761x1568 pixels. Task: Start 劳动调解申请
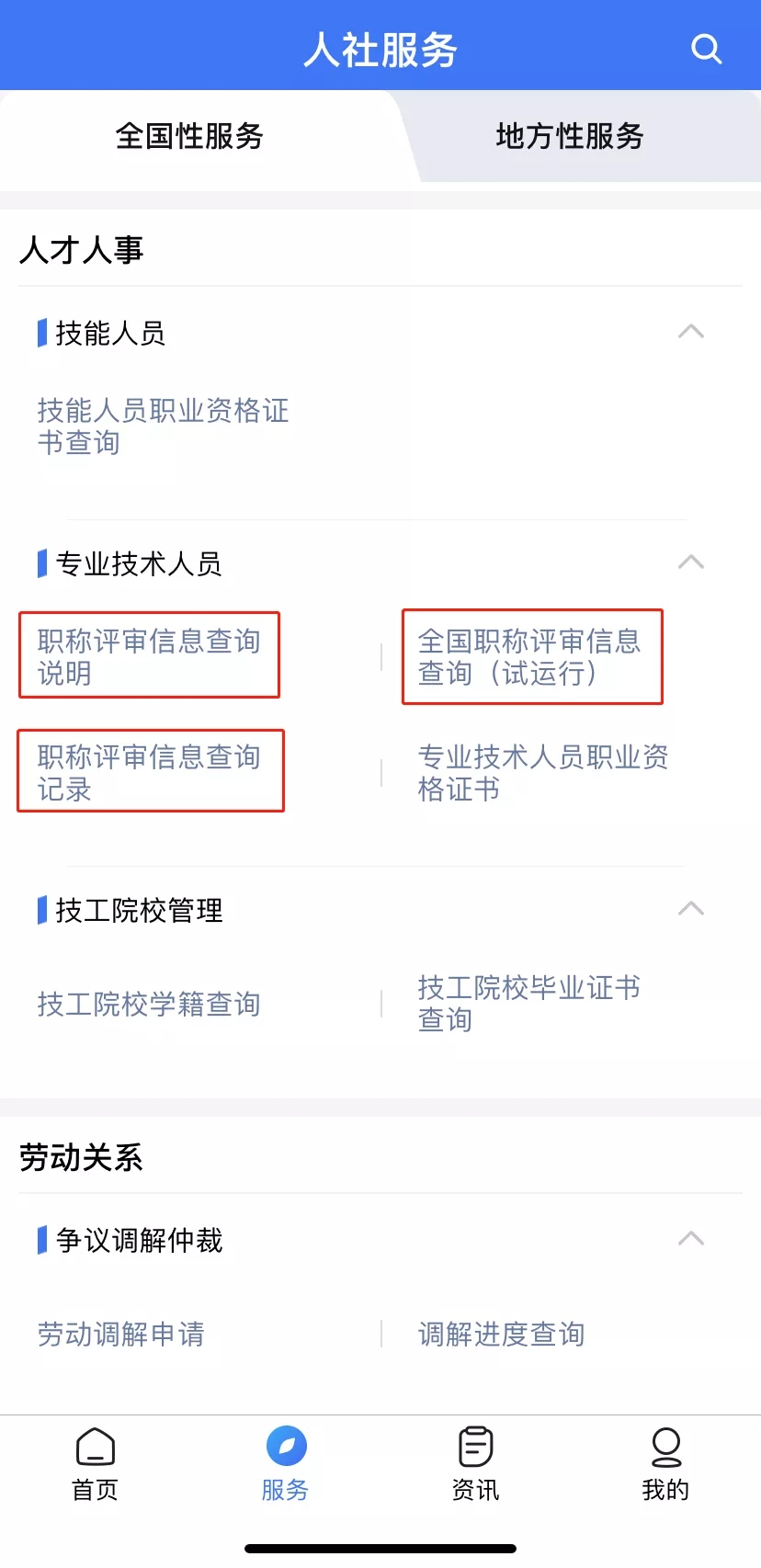121,1334
